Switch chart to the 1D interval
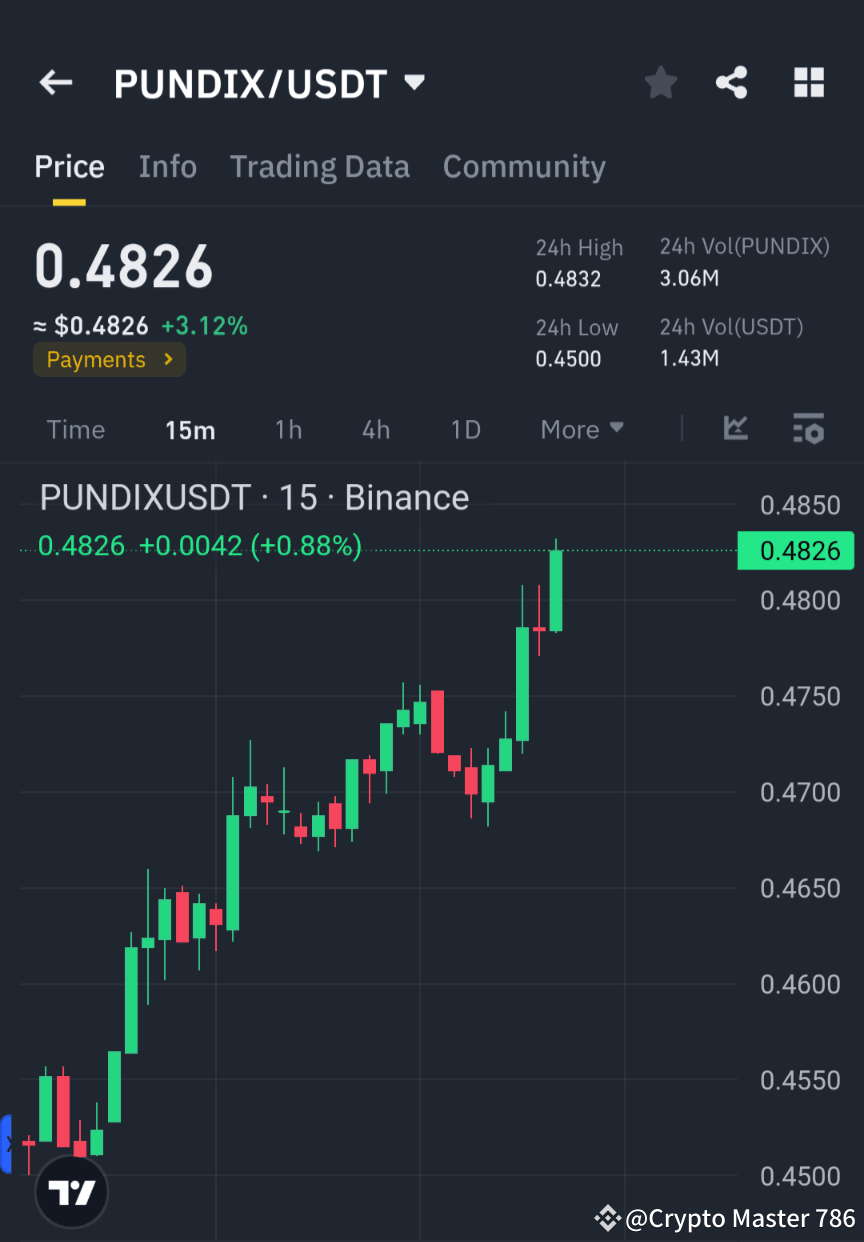This screenshot has width=864, height=1242. (x=465, y=429)
